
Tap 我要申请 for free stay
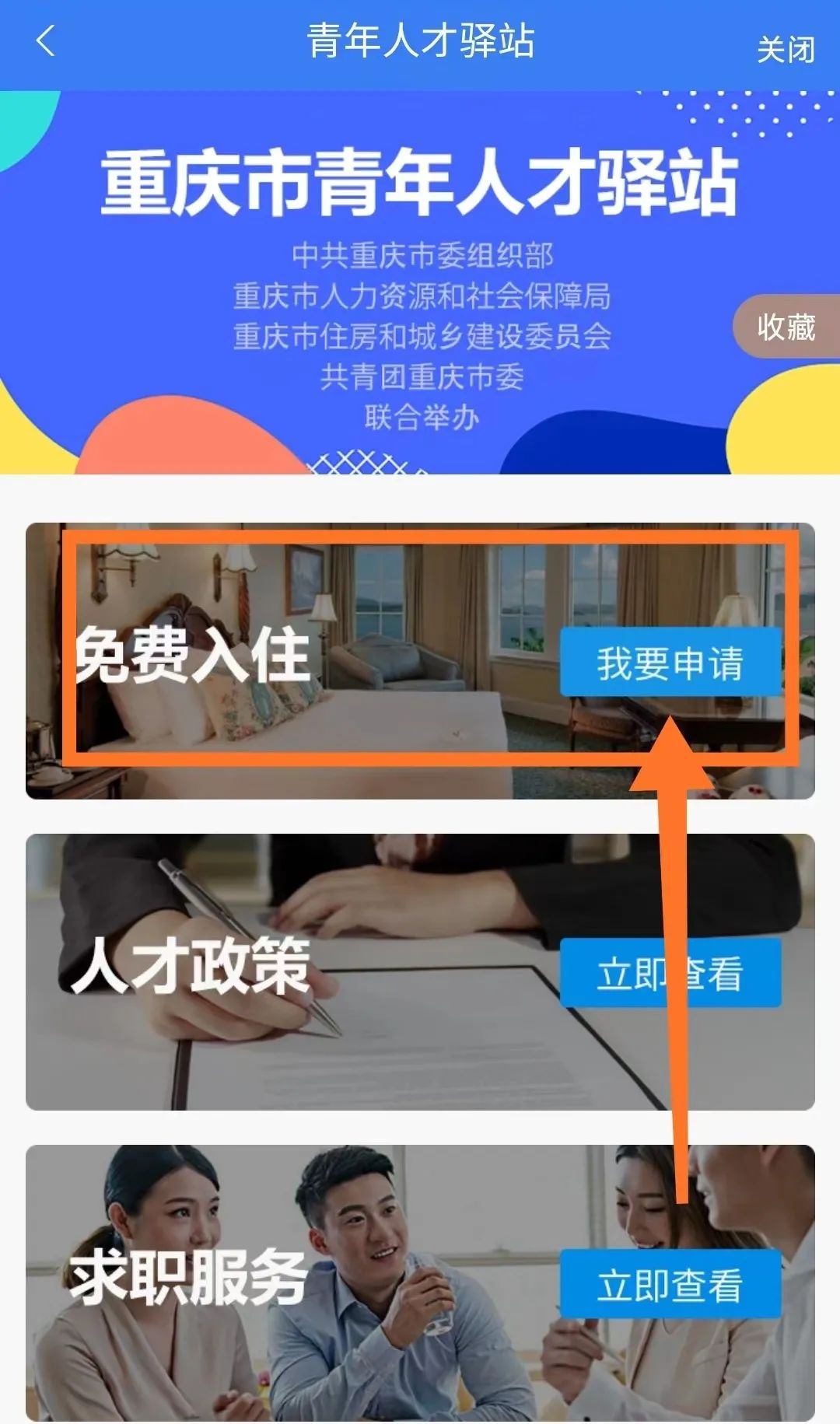[x=670, y=663]
